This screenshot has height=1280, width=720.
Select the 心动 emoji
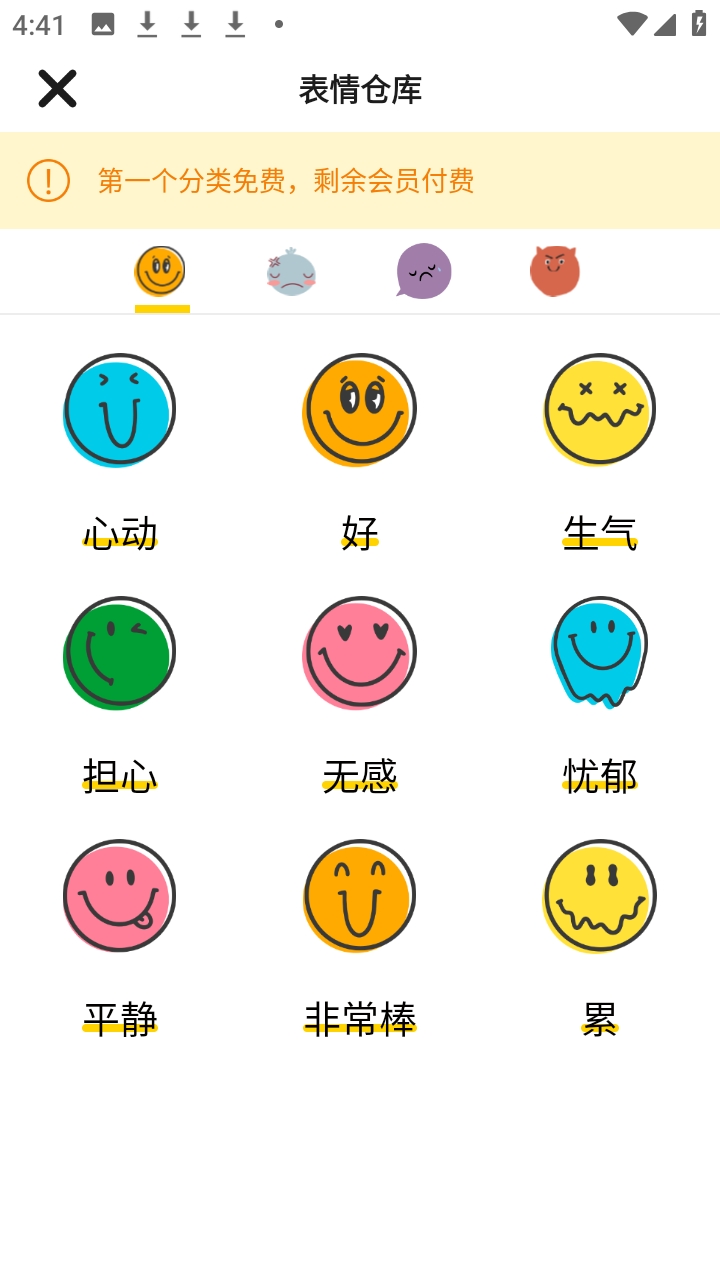click(x=120, y=410)
